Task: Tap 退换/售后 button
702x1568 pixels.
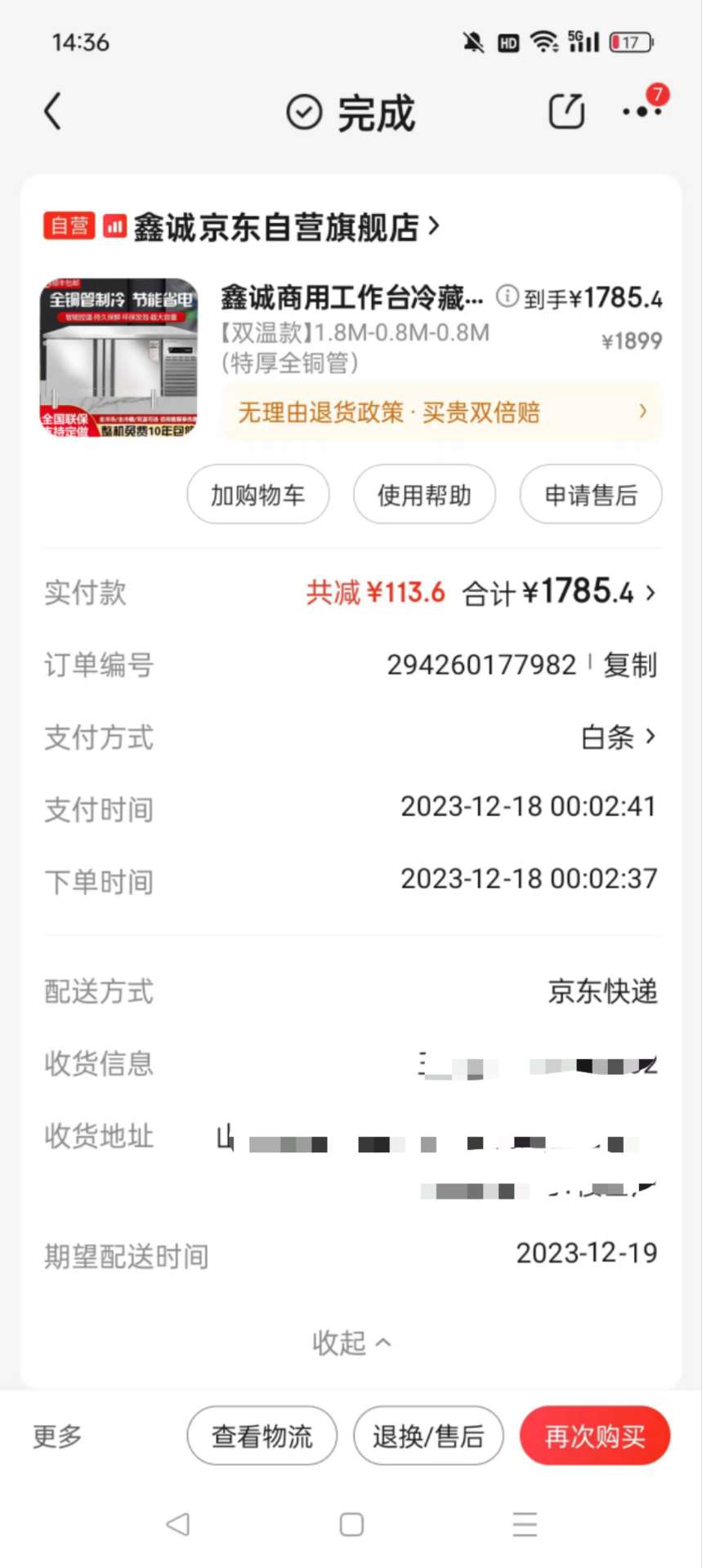Action: click(428, 1437)
